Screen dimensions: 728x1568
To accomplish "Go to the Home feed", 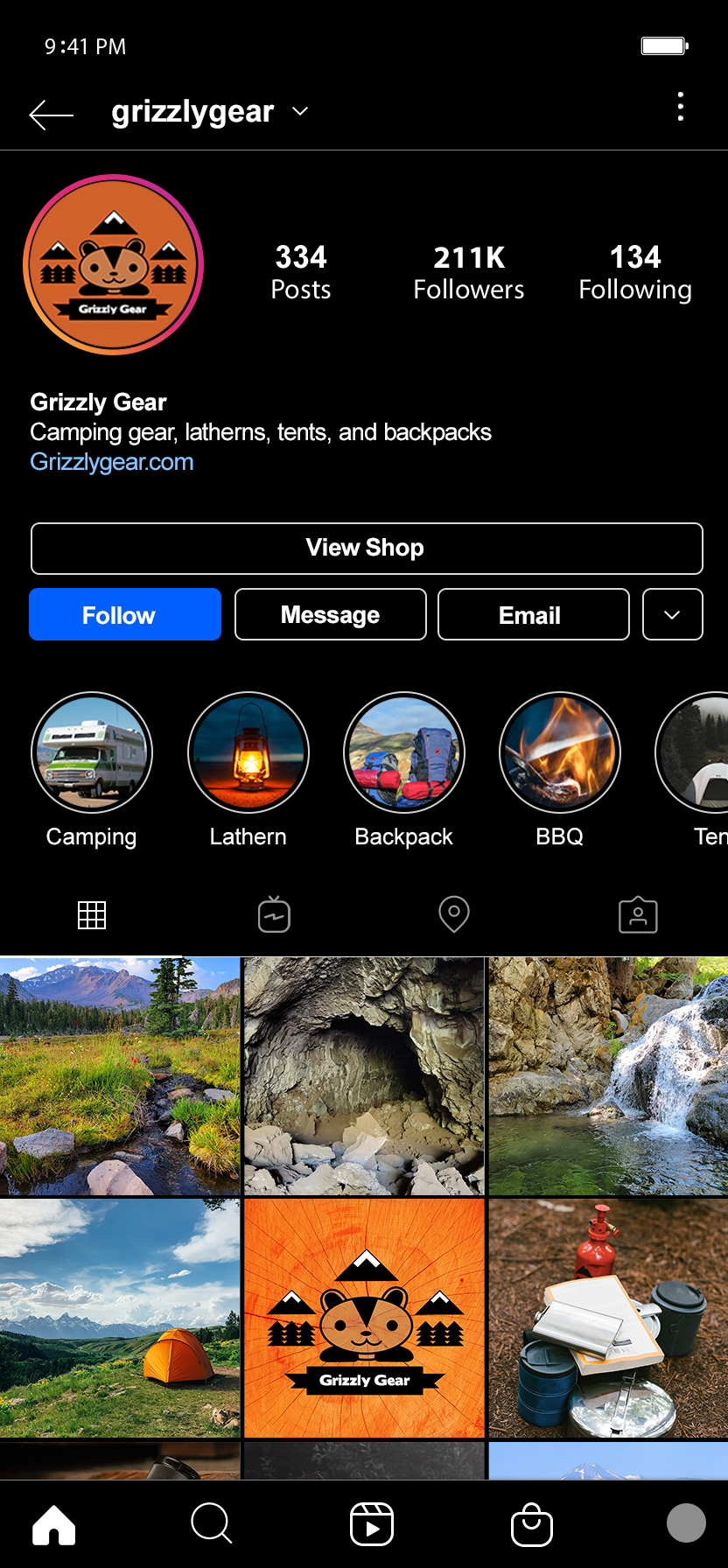I will pyautogui.click(x=54, y=1524).
